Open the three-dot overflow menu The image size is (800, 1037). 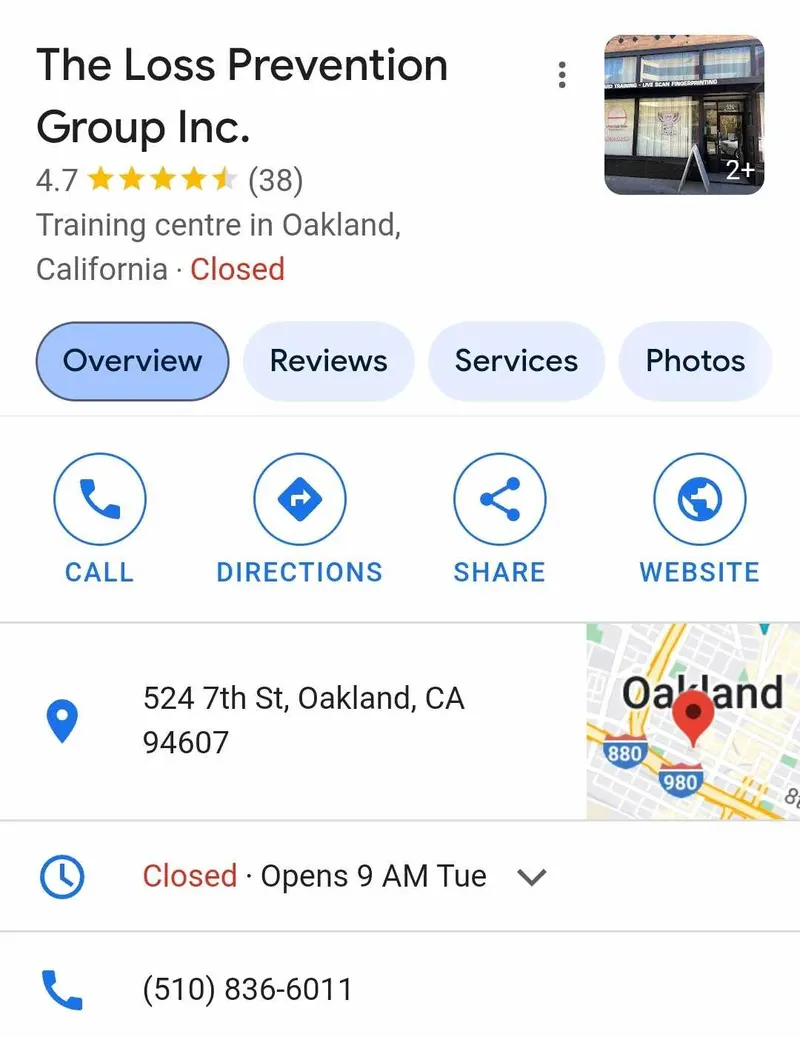tap(562, 75)
